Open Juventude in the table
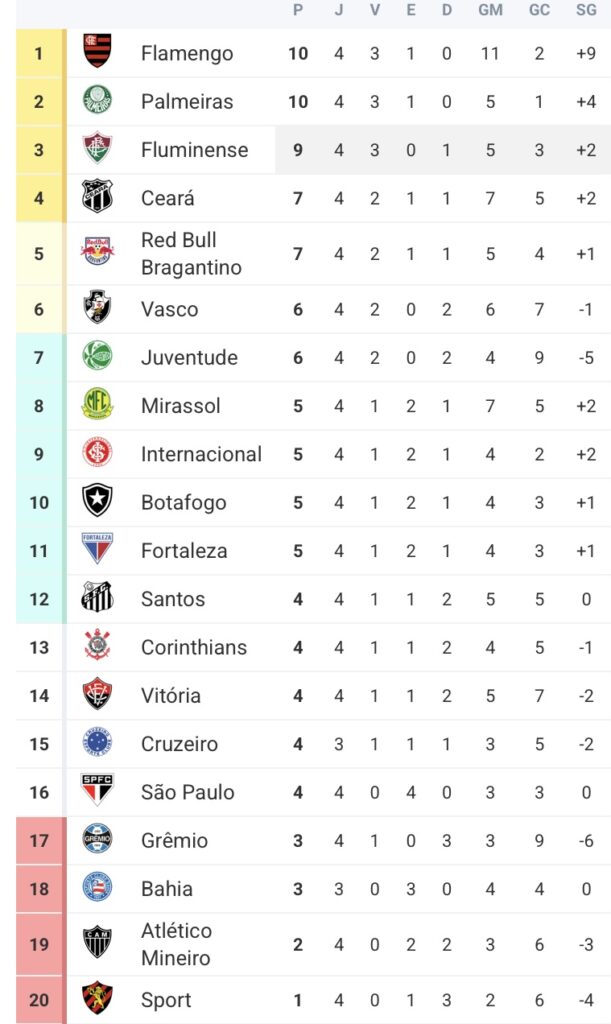Viewport: 611px width, 1024px height. (x=313, y=357)
